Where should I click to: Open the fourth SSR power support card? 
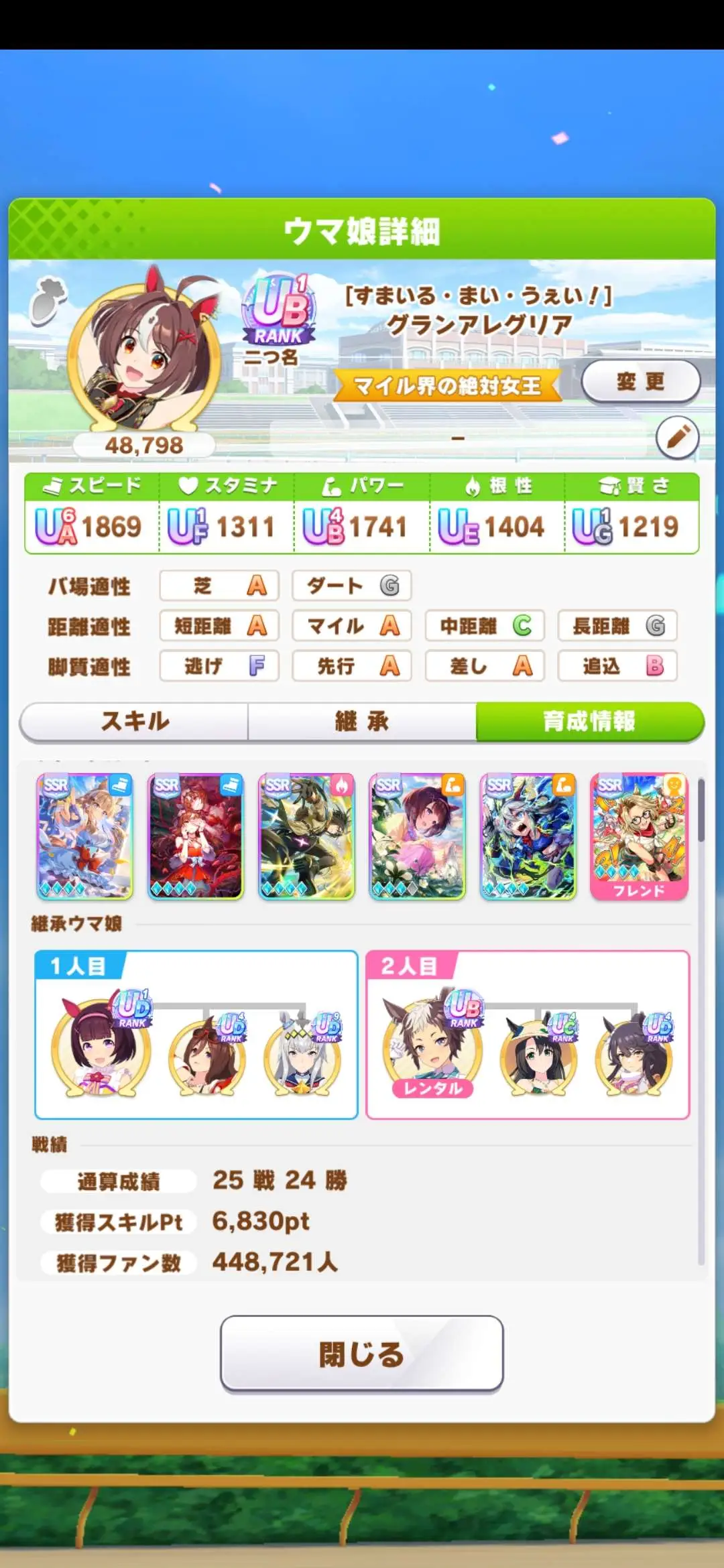click(417, 836)
